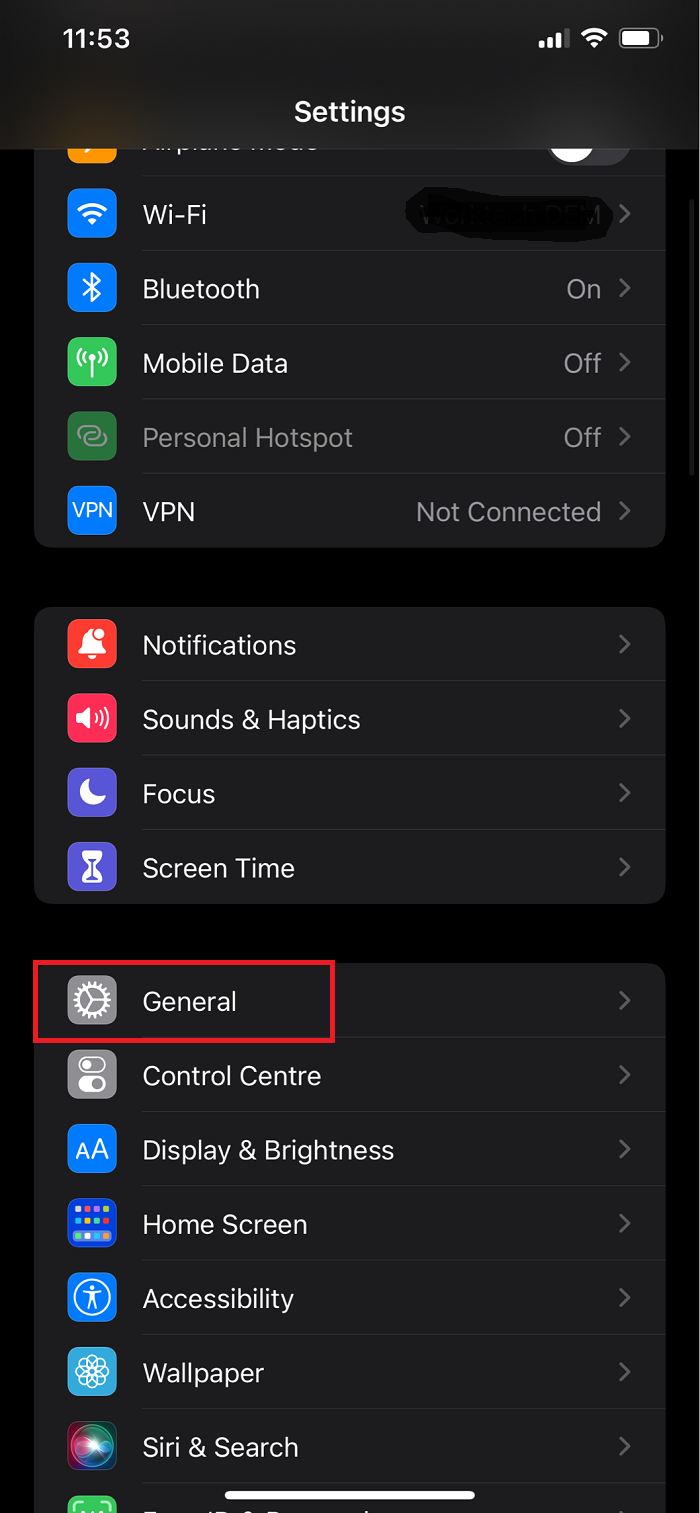Go to Mobile Data settings
This screenshot has width=700, height=1513.
350,363
